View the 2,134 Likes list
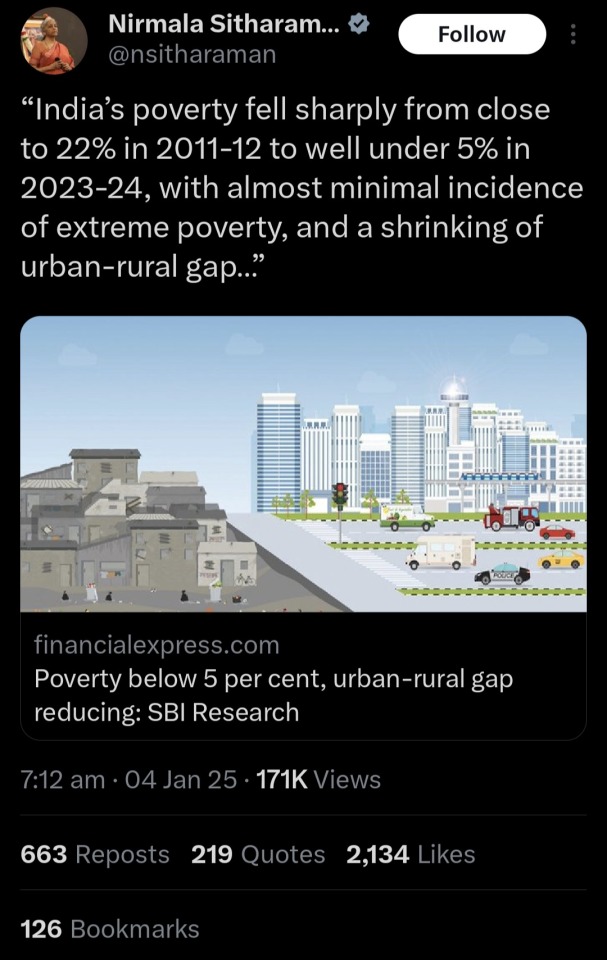607x960 pixels. coord(410,854)
